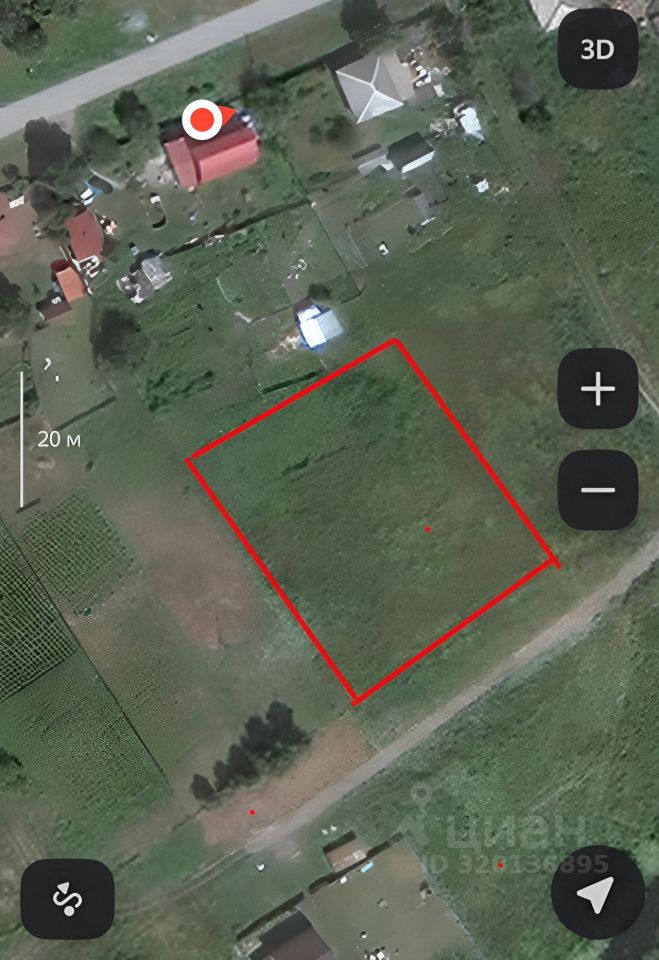Select the red map pin marker
Image resolution: width=659 pixels, height=960 pixels.
tap(203, 120)
